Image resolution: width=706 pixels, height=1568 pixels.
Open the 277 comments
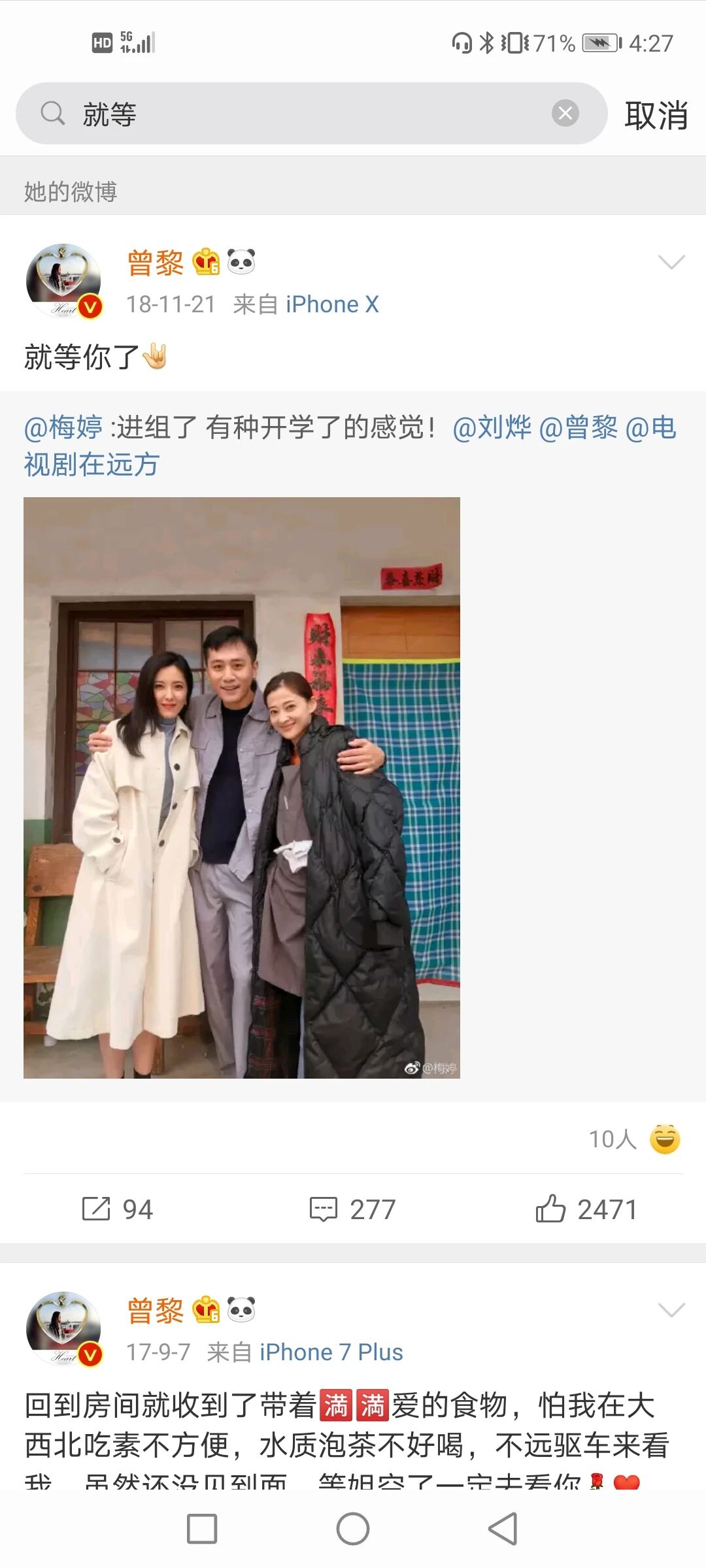tap(352, 1209)
